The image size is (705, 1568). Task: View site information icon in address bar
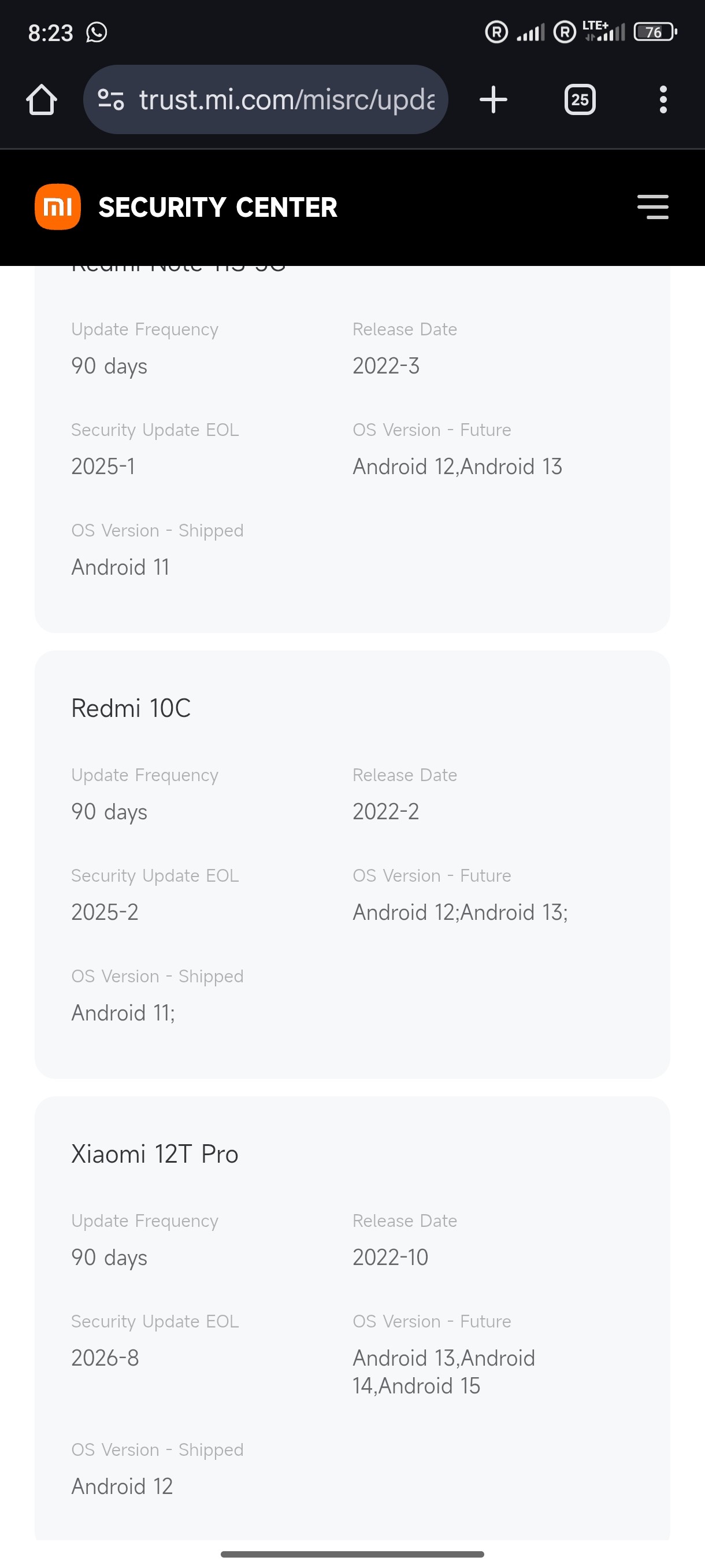click(x=111, y=100)
